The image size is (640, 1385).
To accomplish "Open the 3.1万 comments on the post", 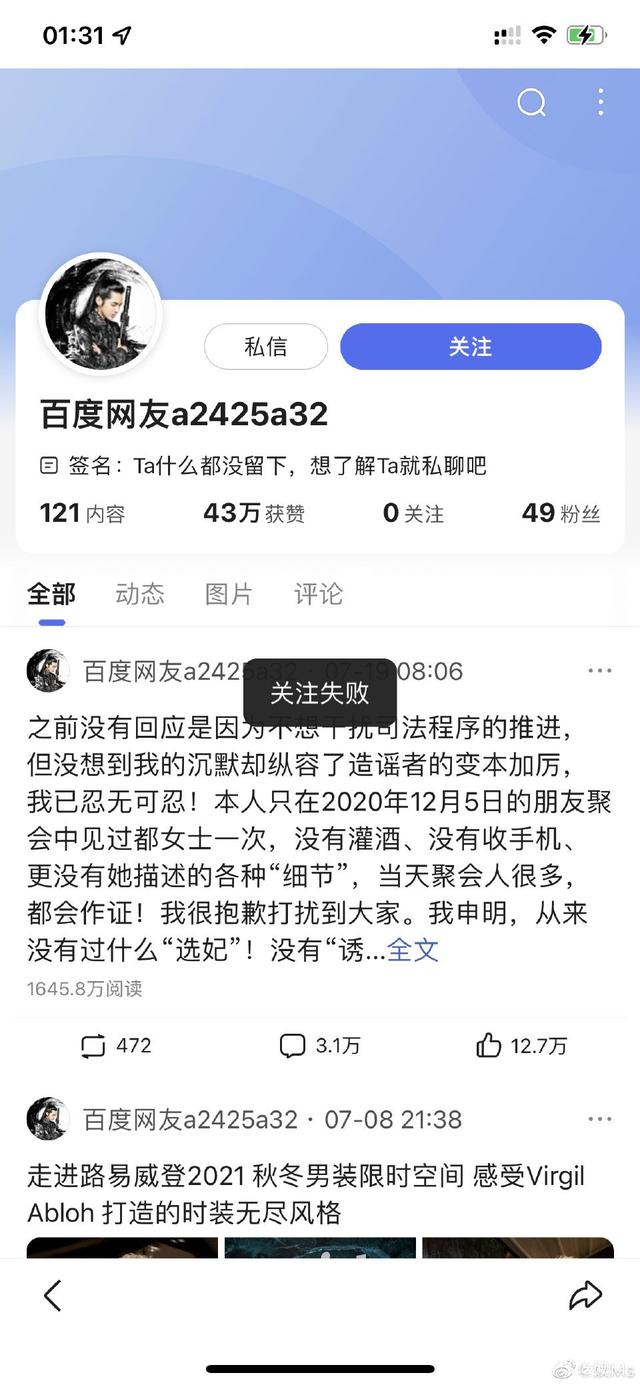I will pyautogui.click(x=320, y=1046).
